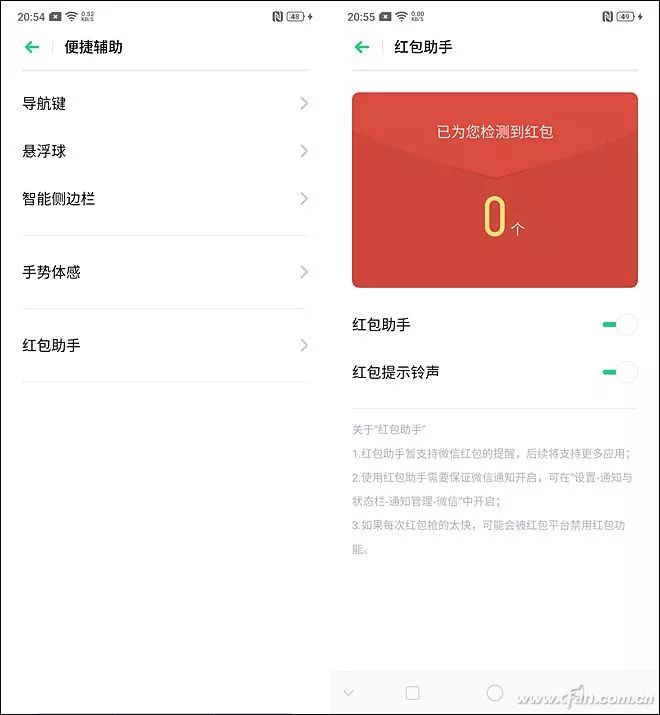Disable 红包提示铃声 switch

coord(620,372)
